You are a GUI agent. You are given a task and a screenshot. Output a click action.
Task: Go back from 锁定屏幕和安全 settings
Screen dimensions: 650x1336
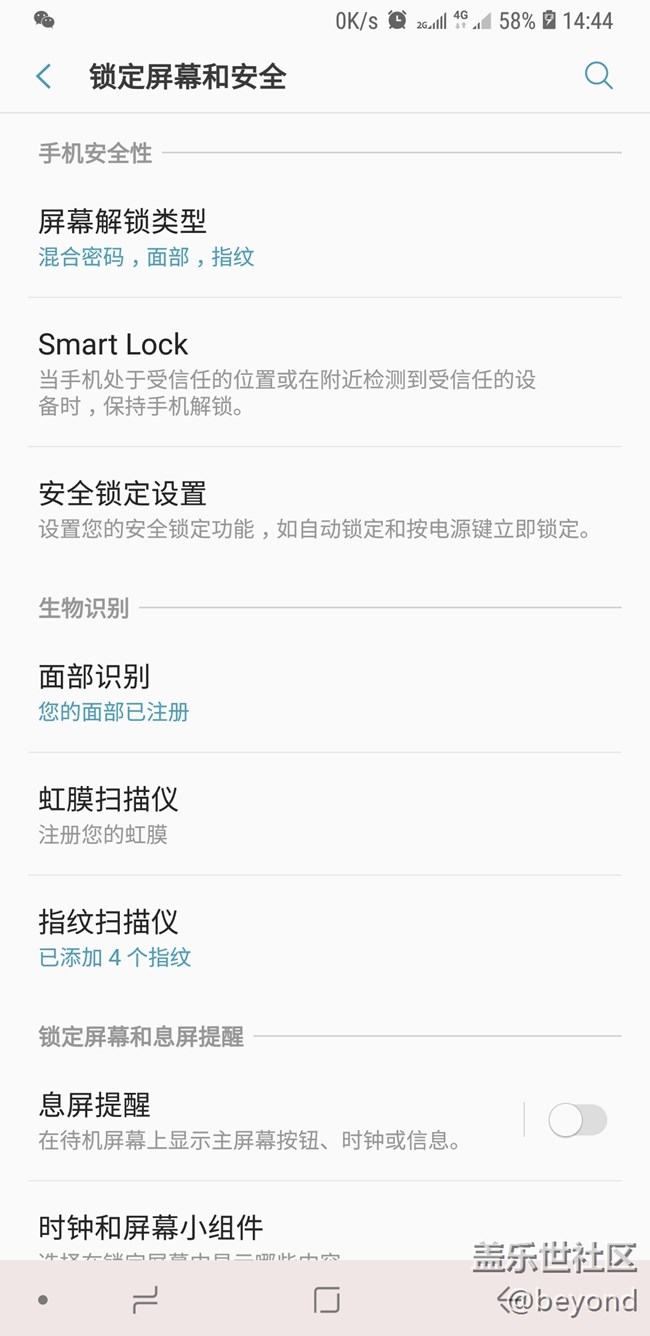(x=44, y=76)
